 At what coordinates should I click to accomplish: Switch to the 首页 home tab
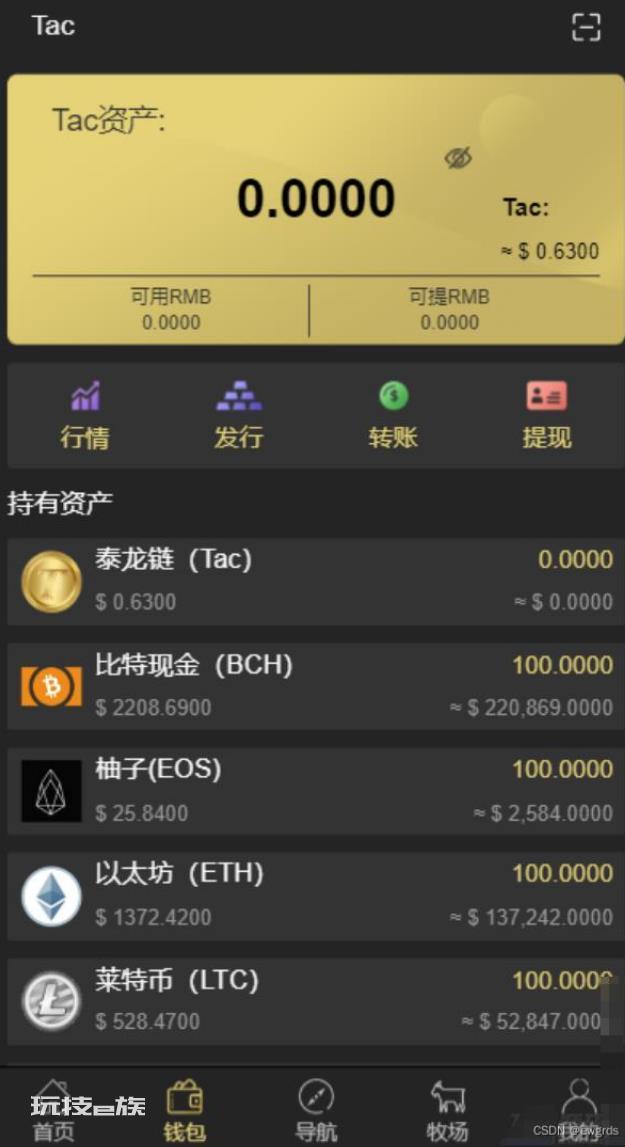click(x=53, y=1110)
